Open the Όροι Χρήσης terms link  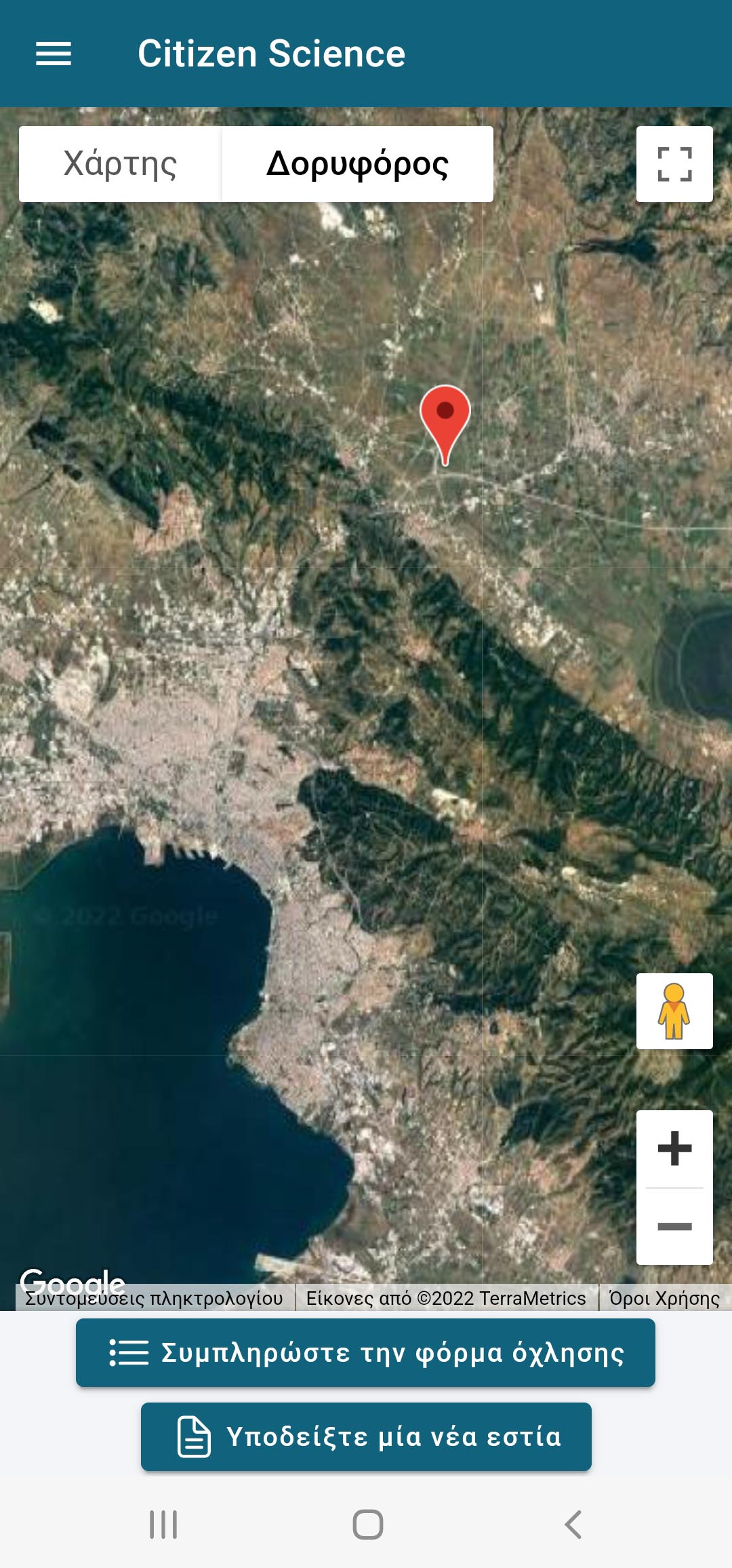point(664,1298)
